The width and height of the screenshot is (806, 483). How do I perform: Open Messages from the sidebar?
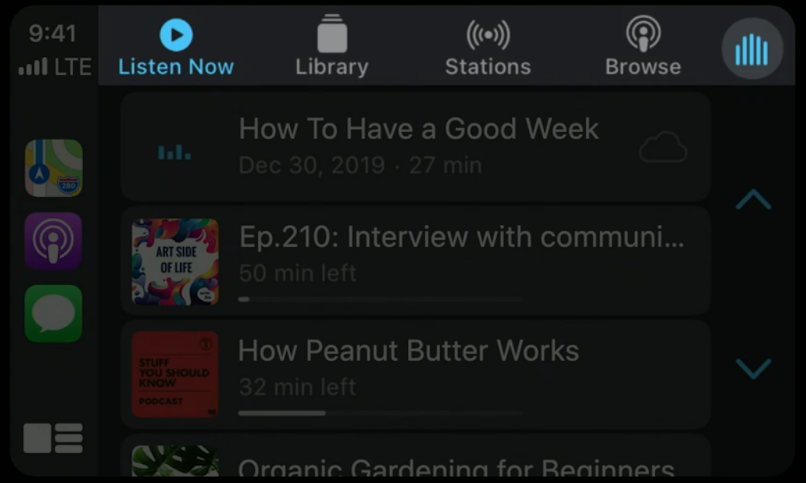(54, 314)
